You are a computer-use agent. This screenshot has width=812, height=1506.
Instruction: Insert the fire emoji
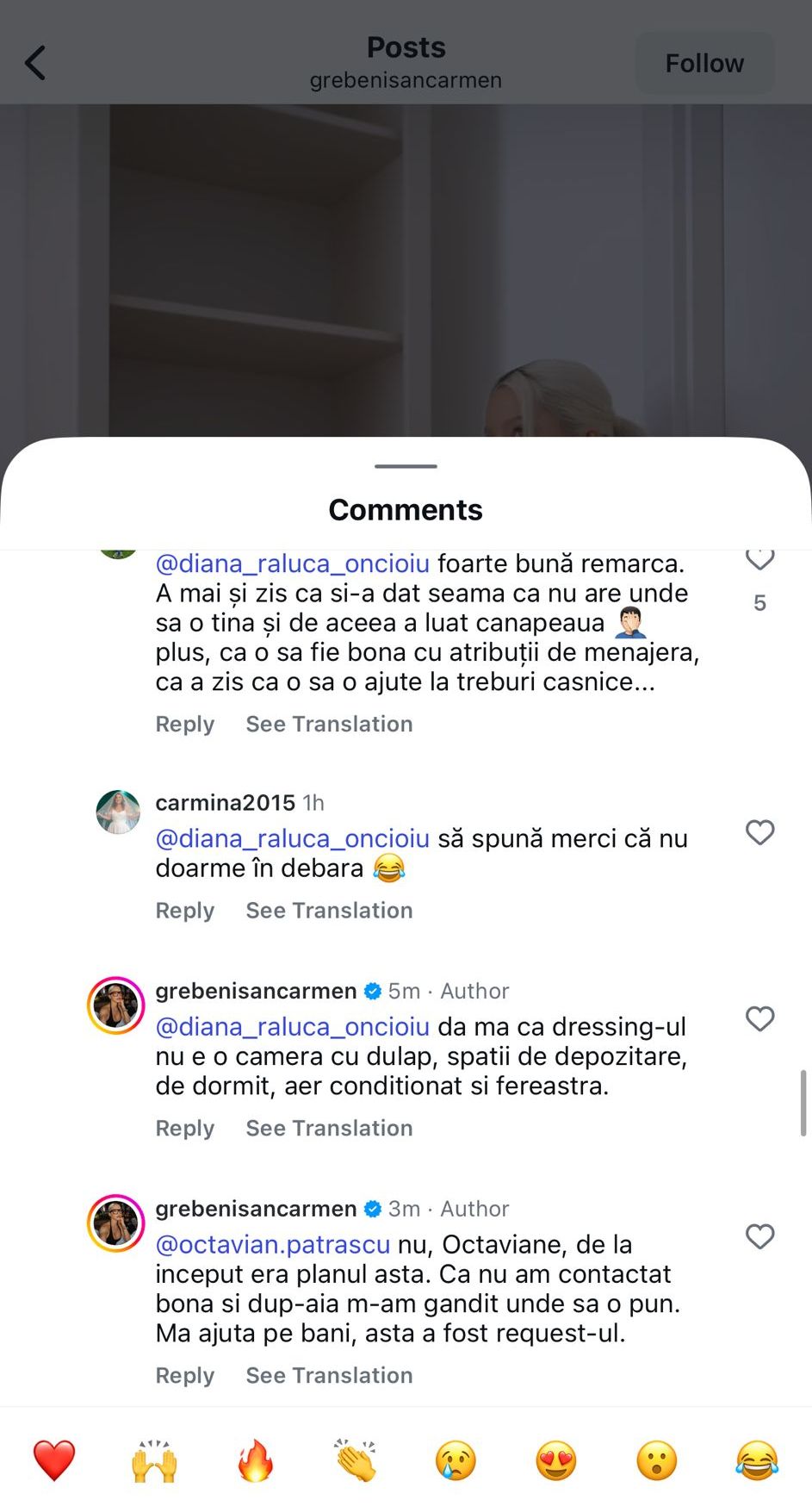(255, 1460)
